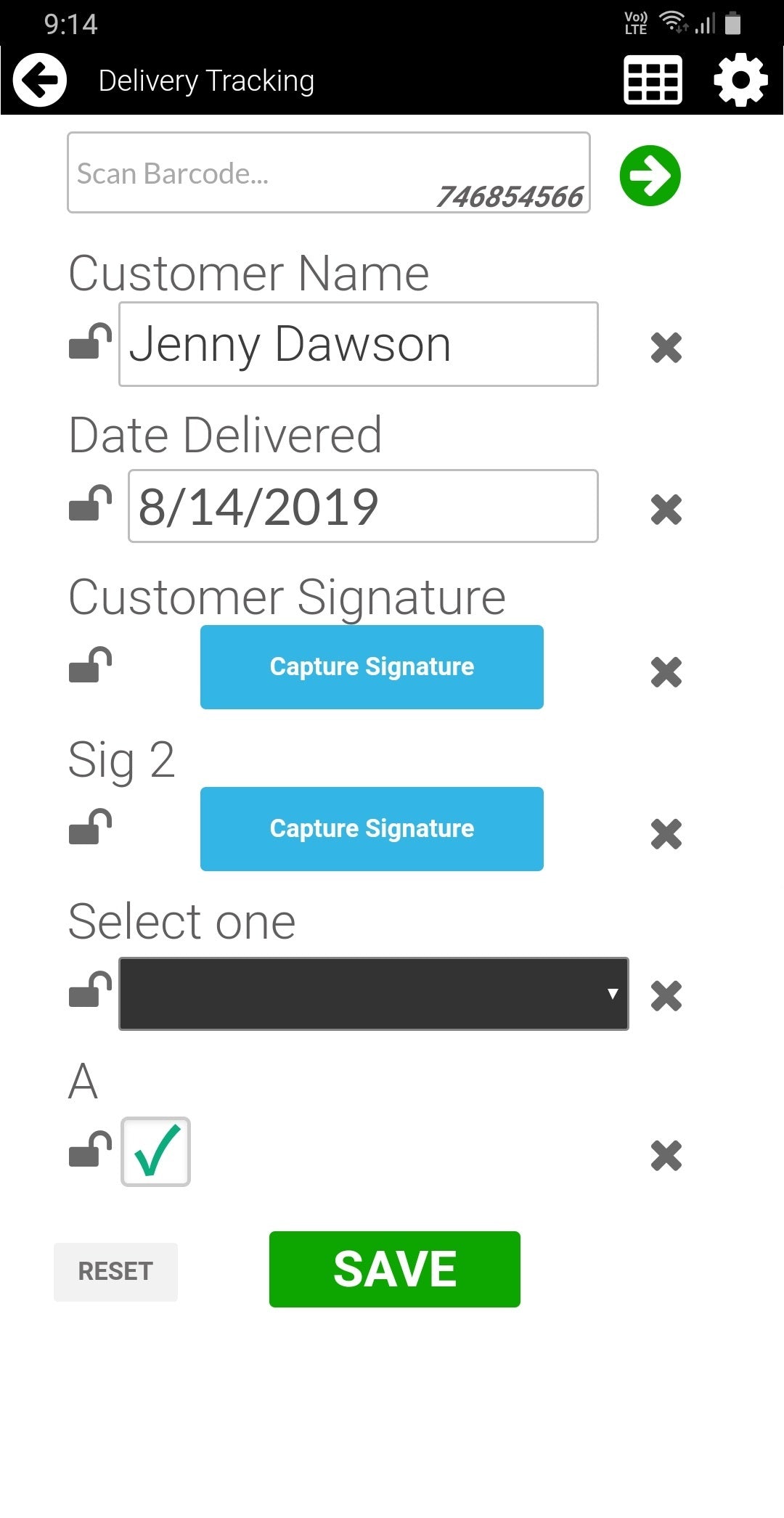Toggle the lock for Select one

(89, 991)
